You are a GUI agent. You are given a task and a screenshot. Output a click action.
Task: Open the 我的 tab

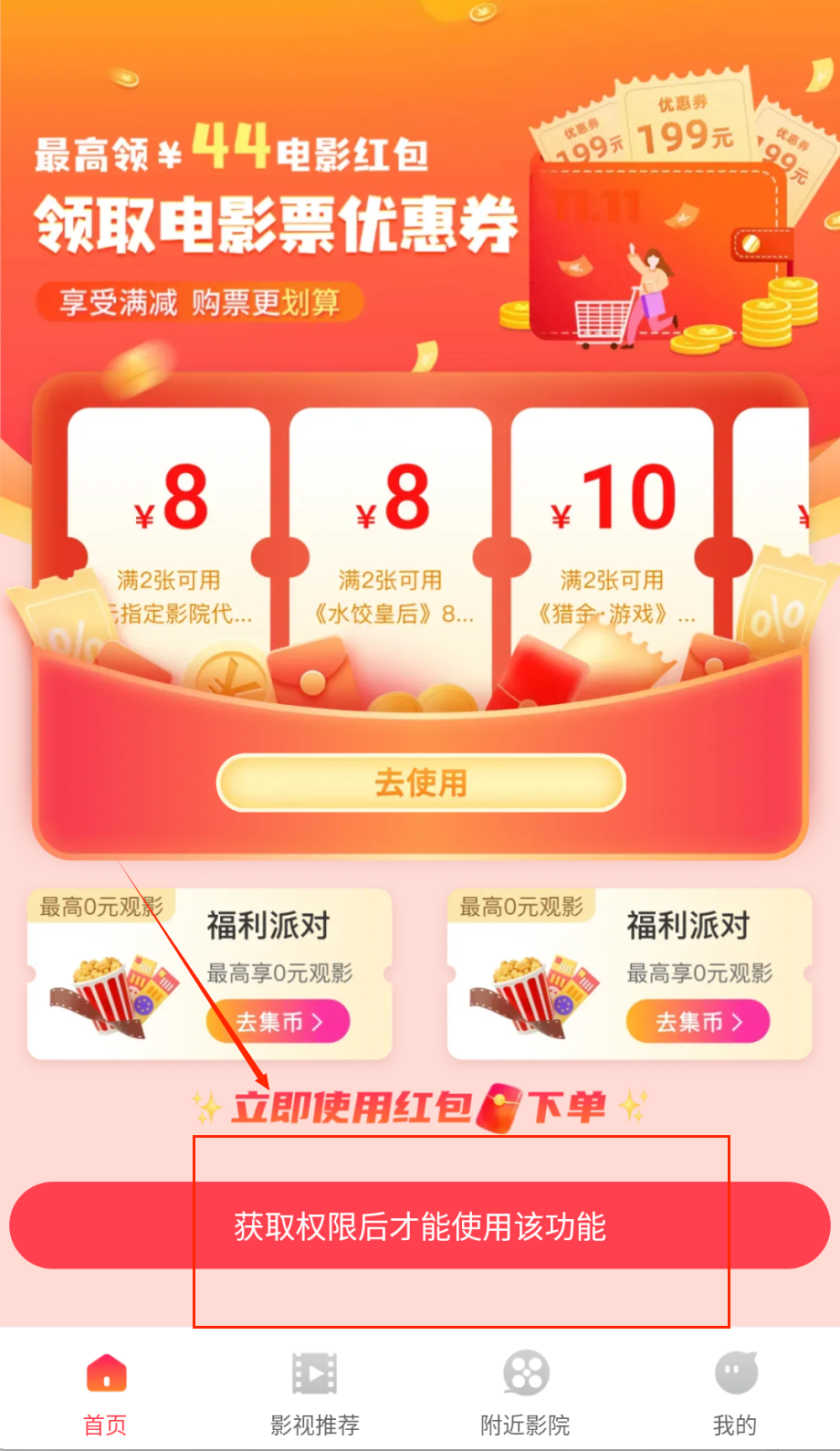[x=735, y=1393]
